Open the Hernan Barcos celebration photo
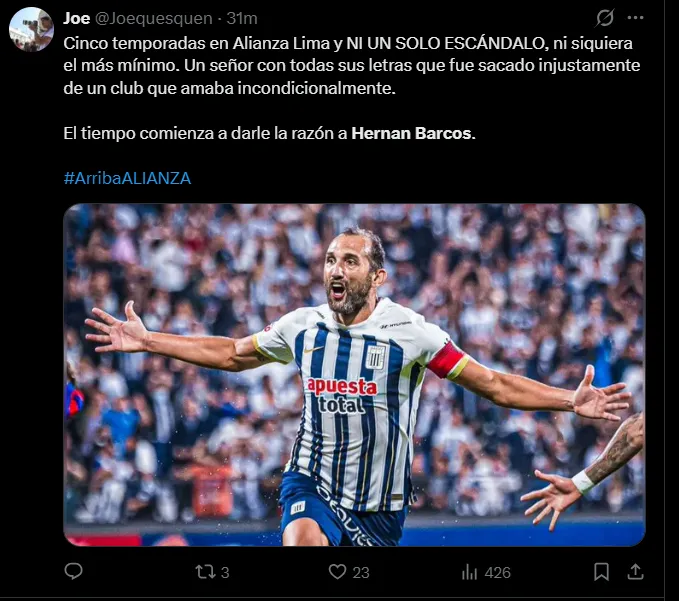 (354, 375)
